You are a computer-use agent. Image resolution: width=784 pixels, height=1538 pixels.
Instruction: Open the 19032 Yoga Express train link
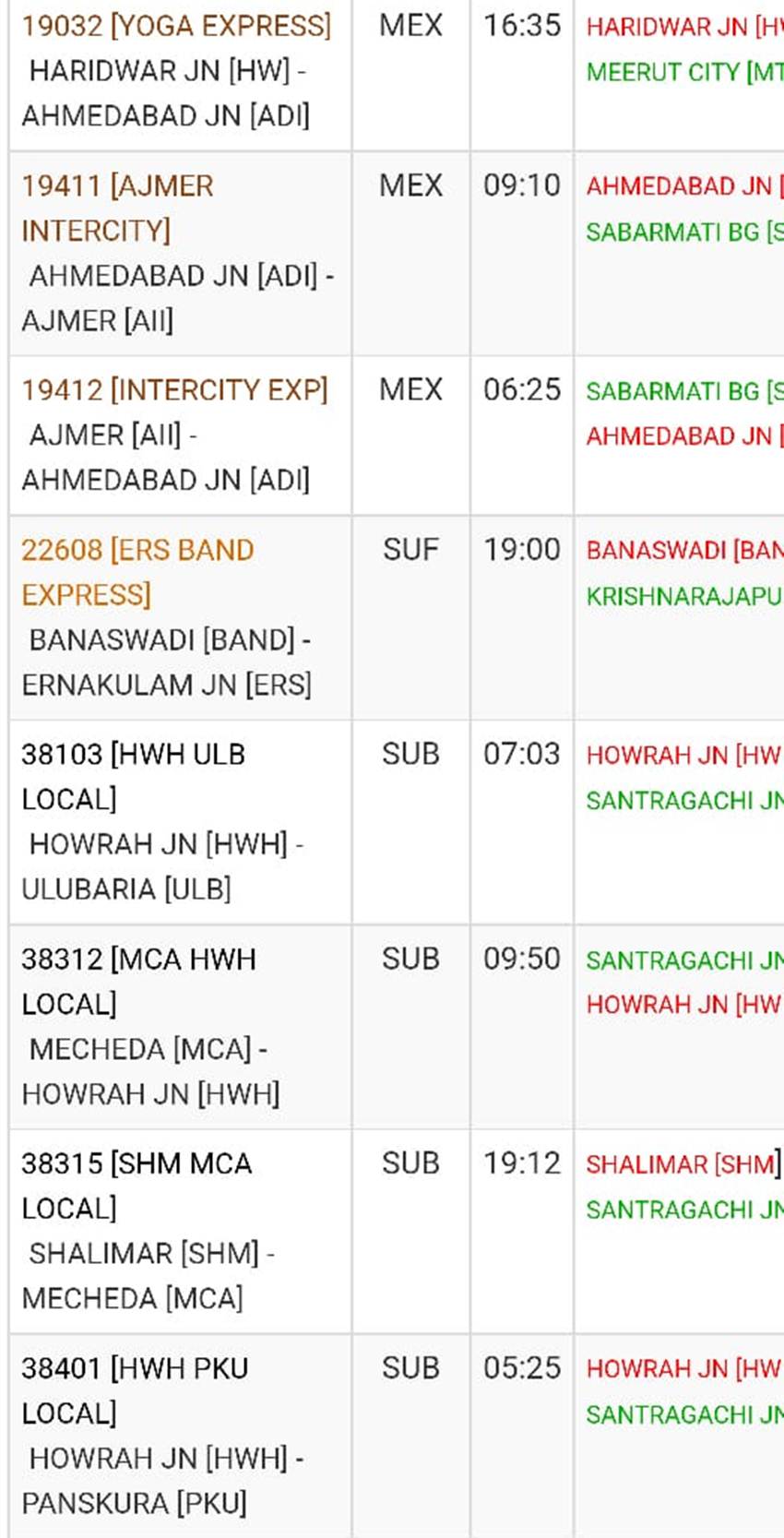176,26
